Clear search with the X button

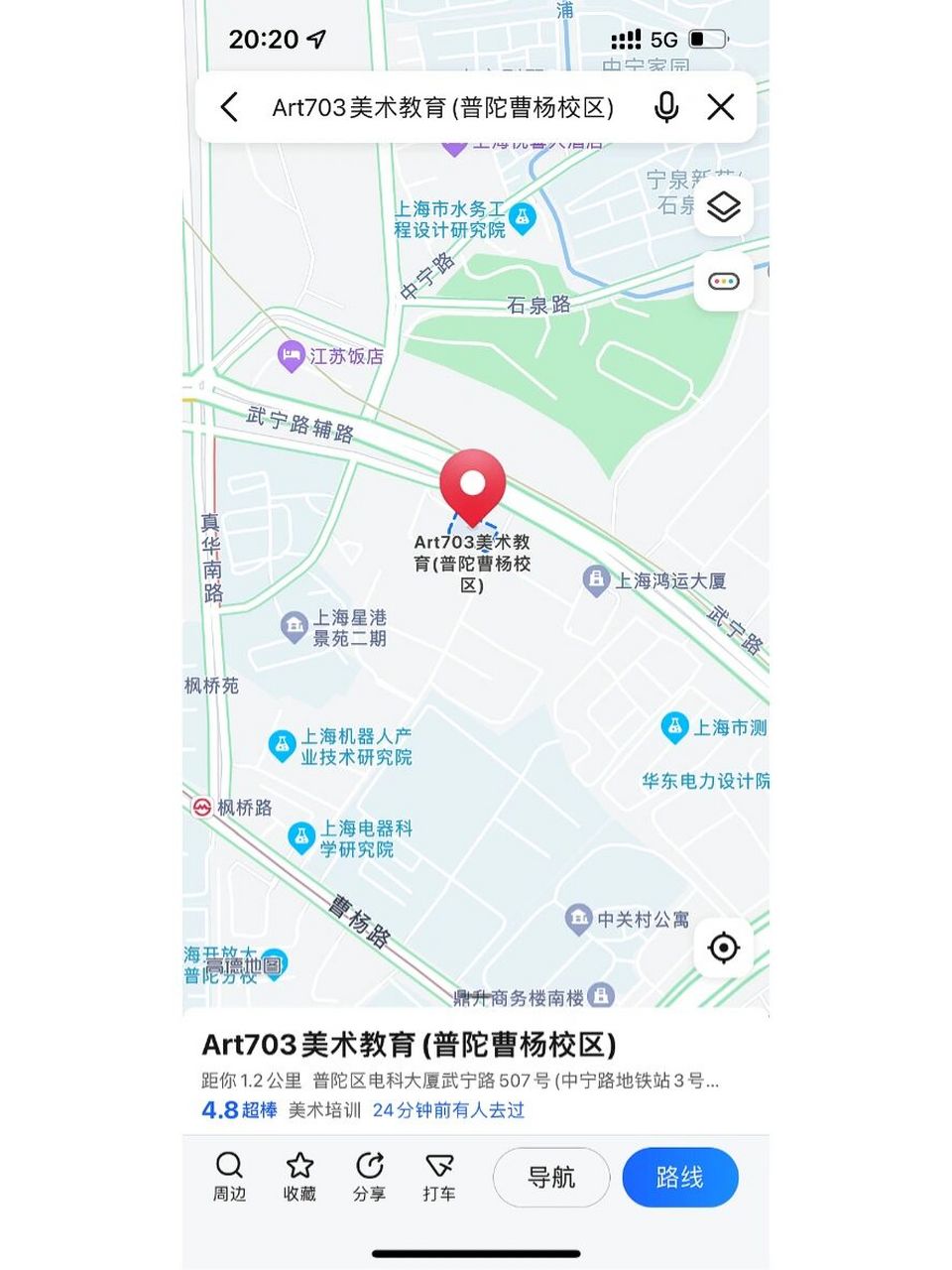coord(721,107)
